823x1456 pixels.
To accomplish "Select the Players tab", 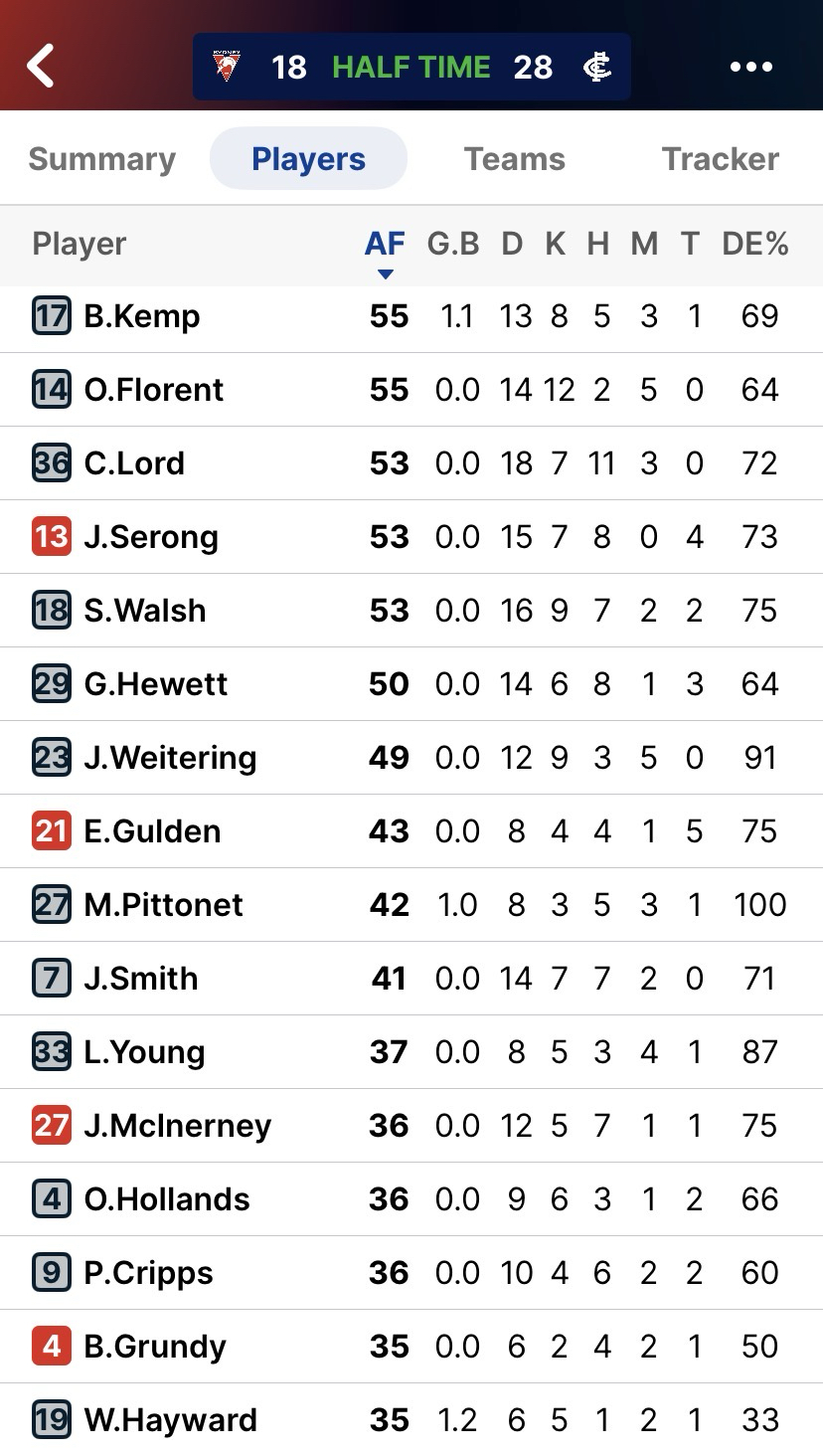I will (x=308, y=159).
